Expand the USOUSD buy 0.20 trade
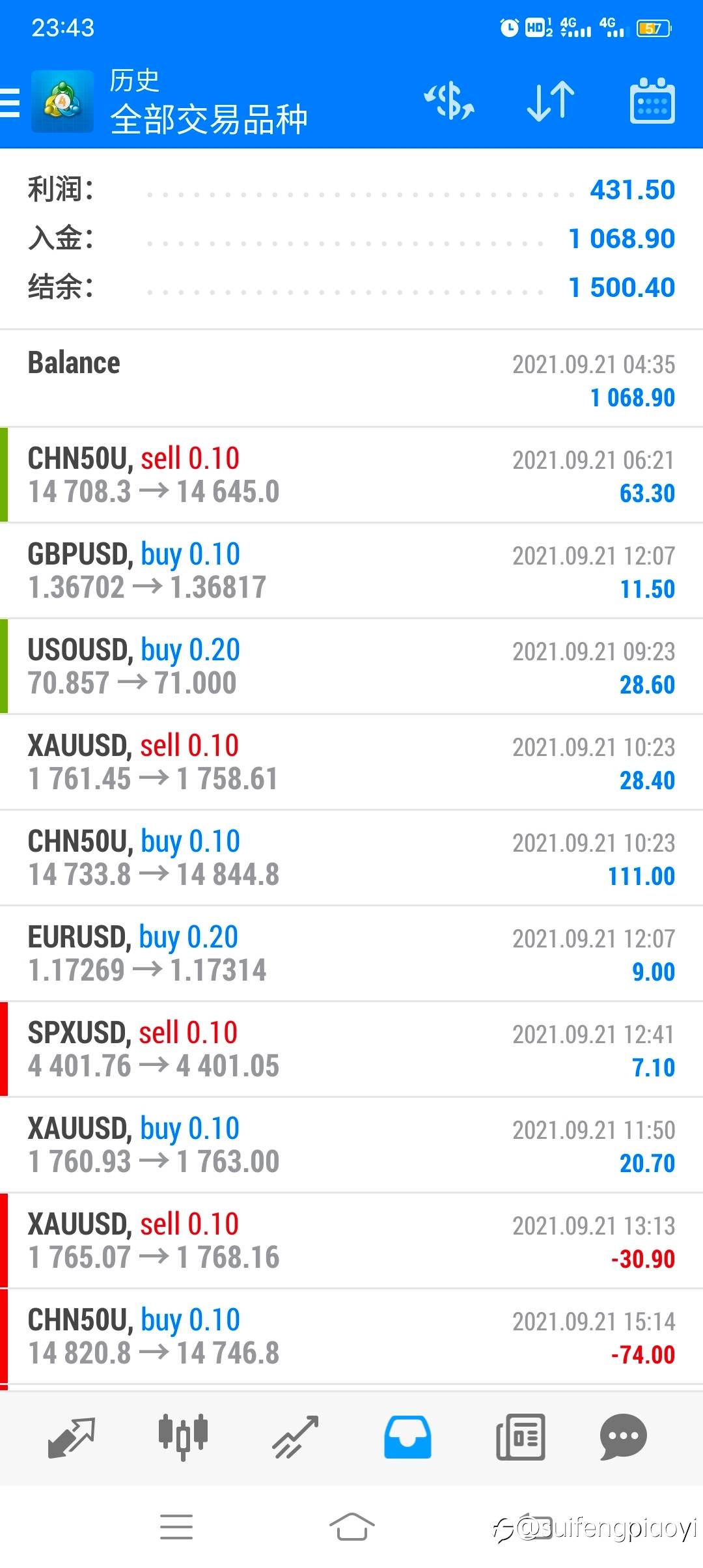The width and height of the screenshot is (703, 1568). point(351,667)
